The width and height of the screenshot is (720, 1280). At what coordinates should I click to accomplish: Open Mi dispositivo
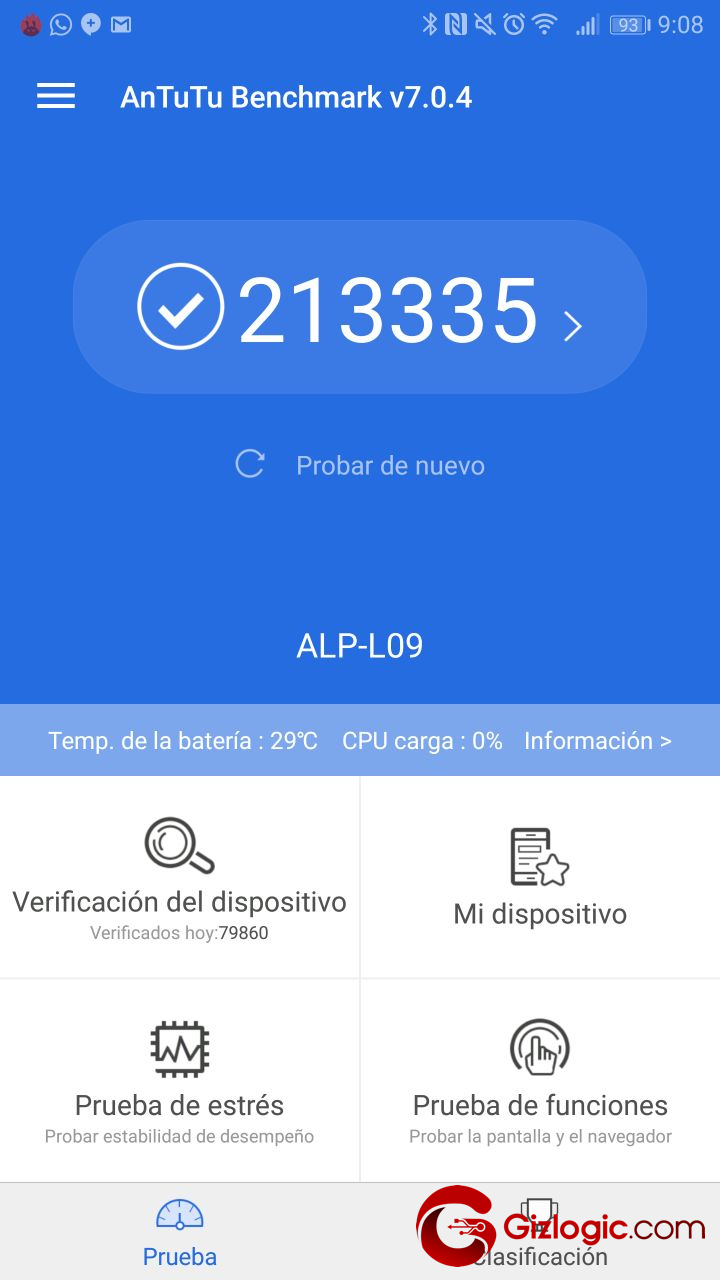pos(540,877)
